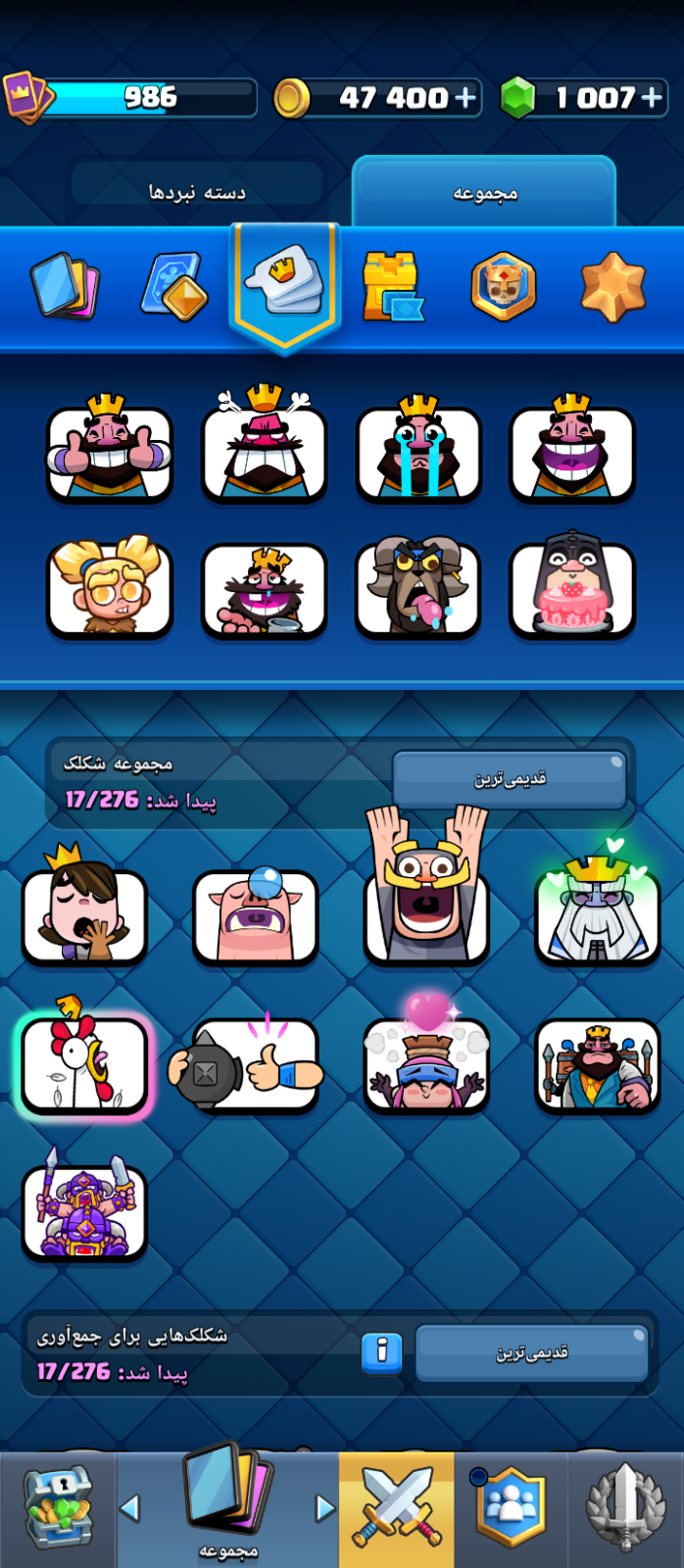Open the star points tab
Image resolution: width=684 pixels, height=1568 pixels.
tap(612, 287)
